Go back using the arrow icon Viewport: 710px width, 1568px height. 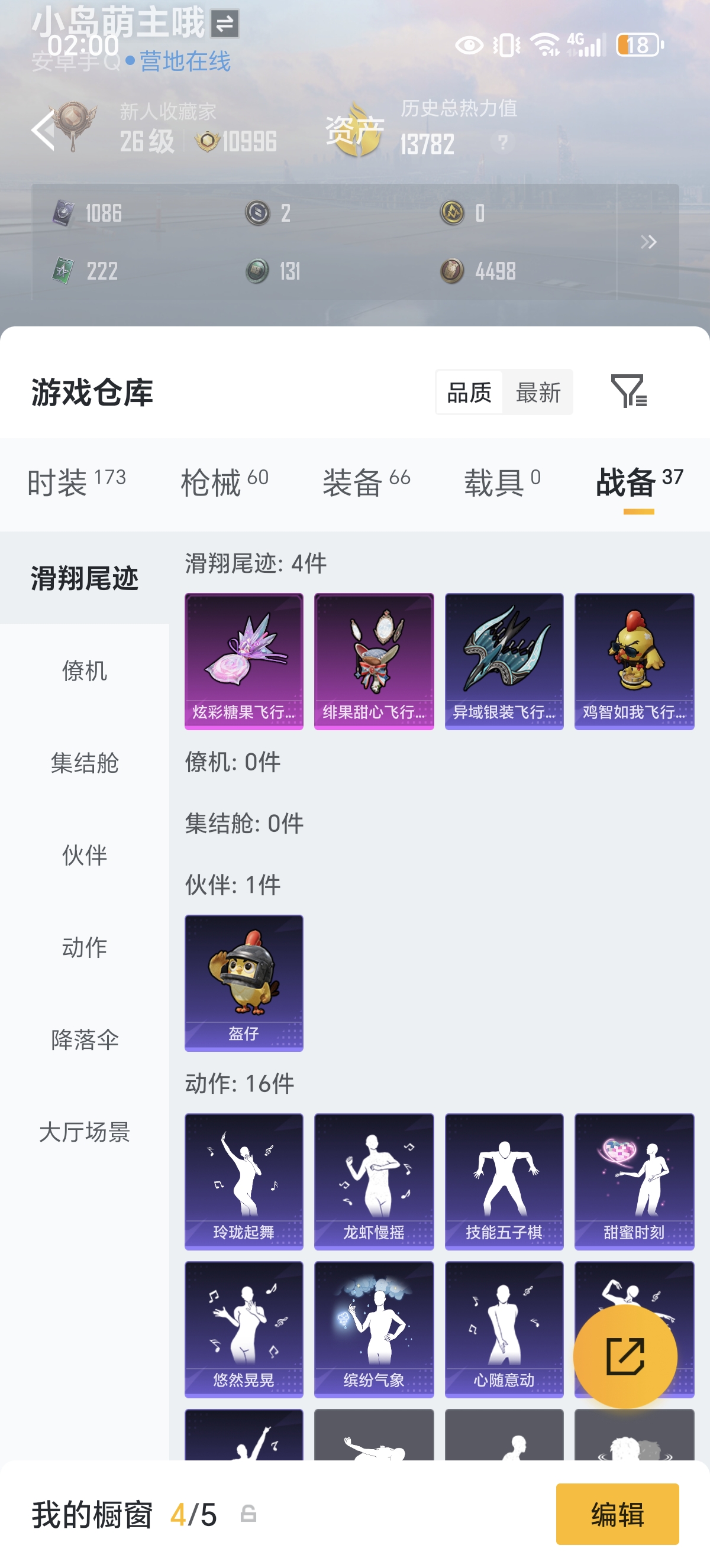[43, 129]
